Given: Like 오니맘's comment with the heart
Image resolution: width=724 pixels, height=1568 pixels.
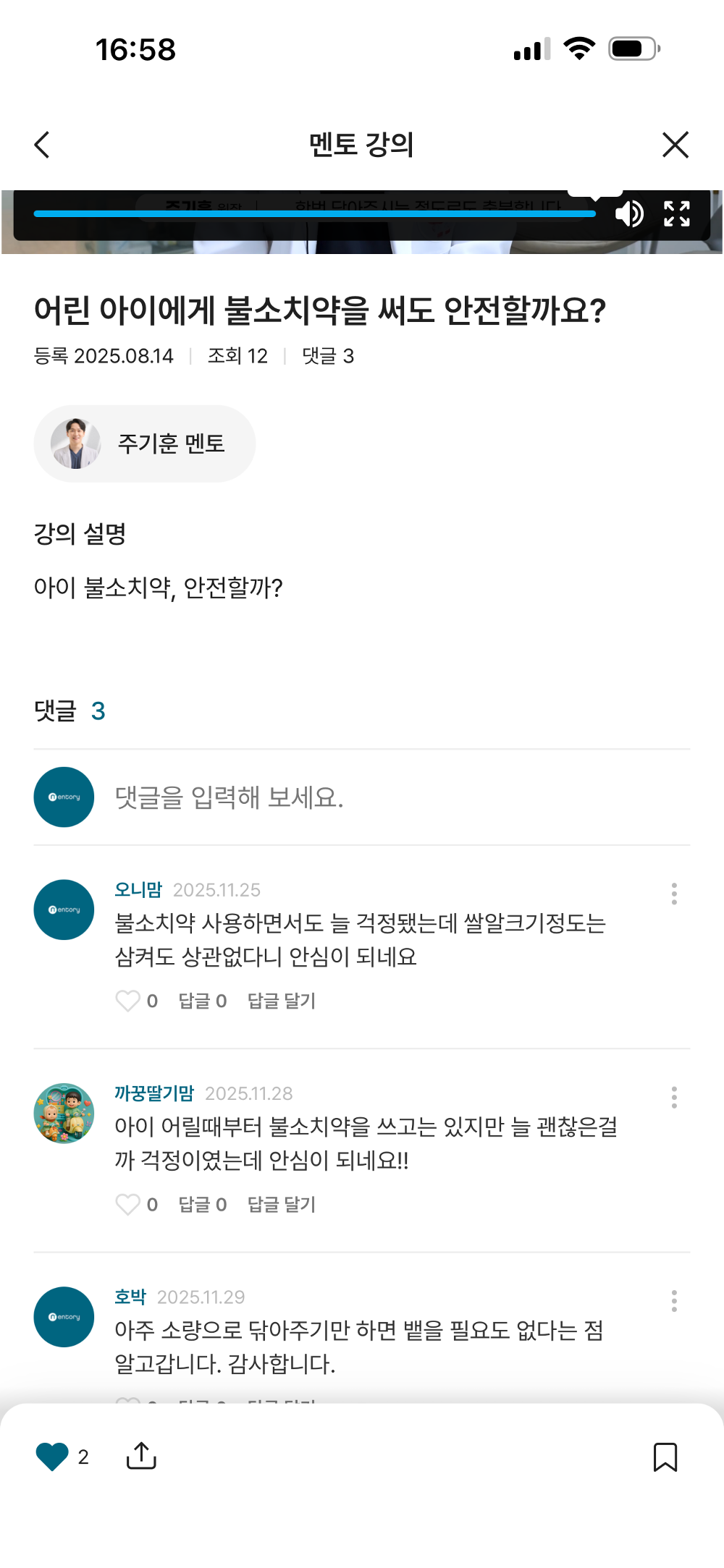Looking at the screenshot, I should (x=129, y=1001).
